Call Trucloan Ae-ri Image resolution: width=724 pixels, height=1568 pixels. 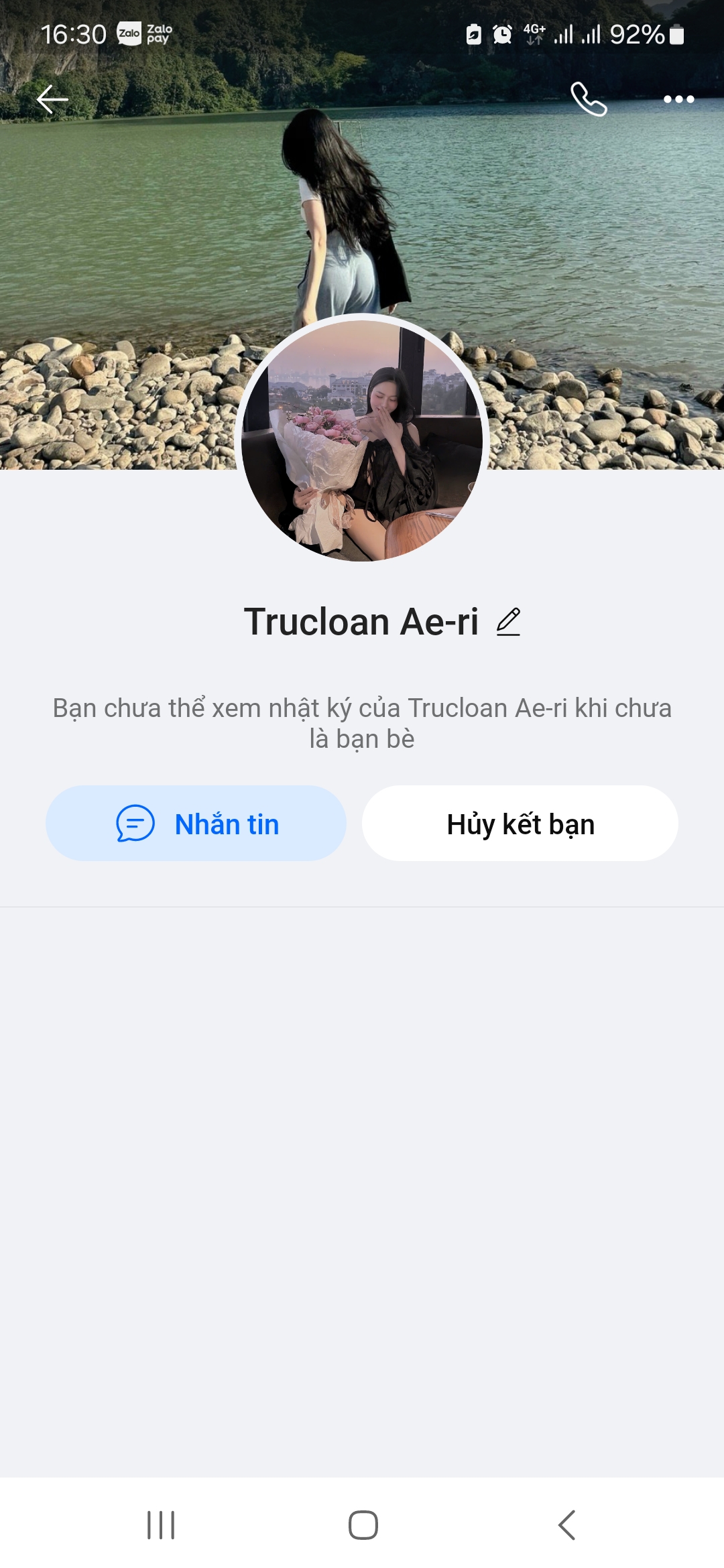589,100
